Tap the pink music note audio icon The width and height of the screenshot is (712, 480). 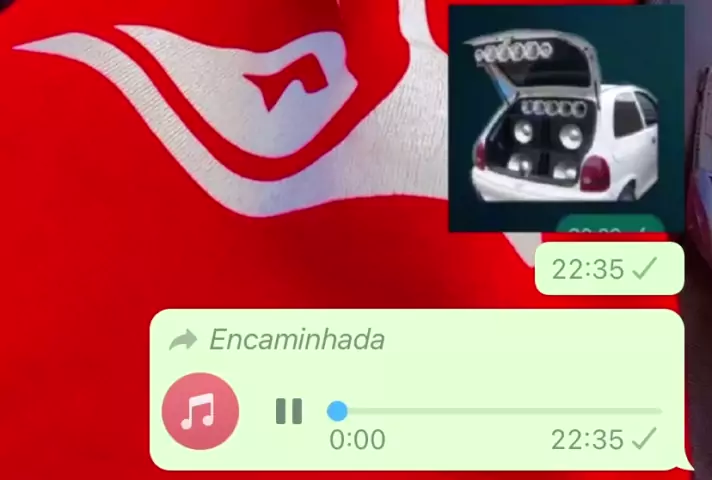[200, 411]
